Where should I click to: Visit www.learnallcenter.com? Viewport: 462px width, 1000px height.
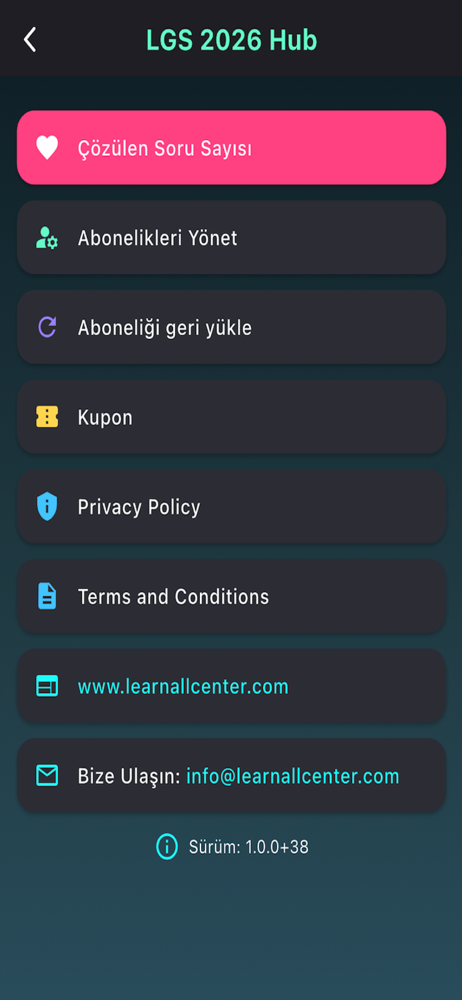click(x=231, y=686)
